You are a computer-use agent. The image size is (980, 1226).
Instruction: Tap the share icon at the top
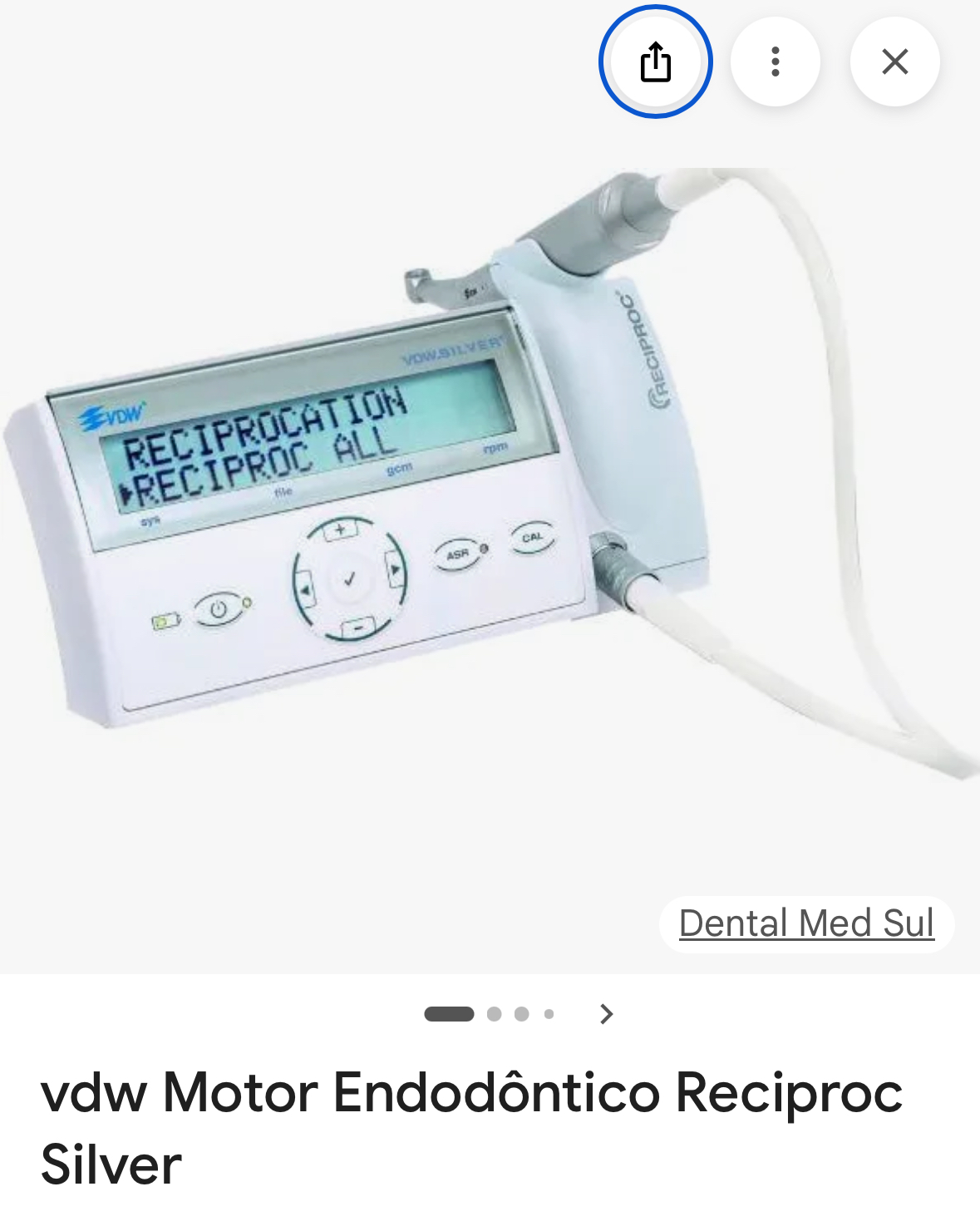coord(656,62)
